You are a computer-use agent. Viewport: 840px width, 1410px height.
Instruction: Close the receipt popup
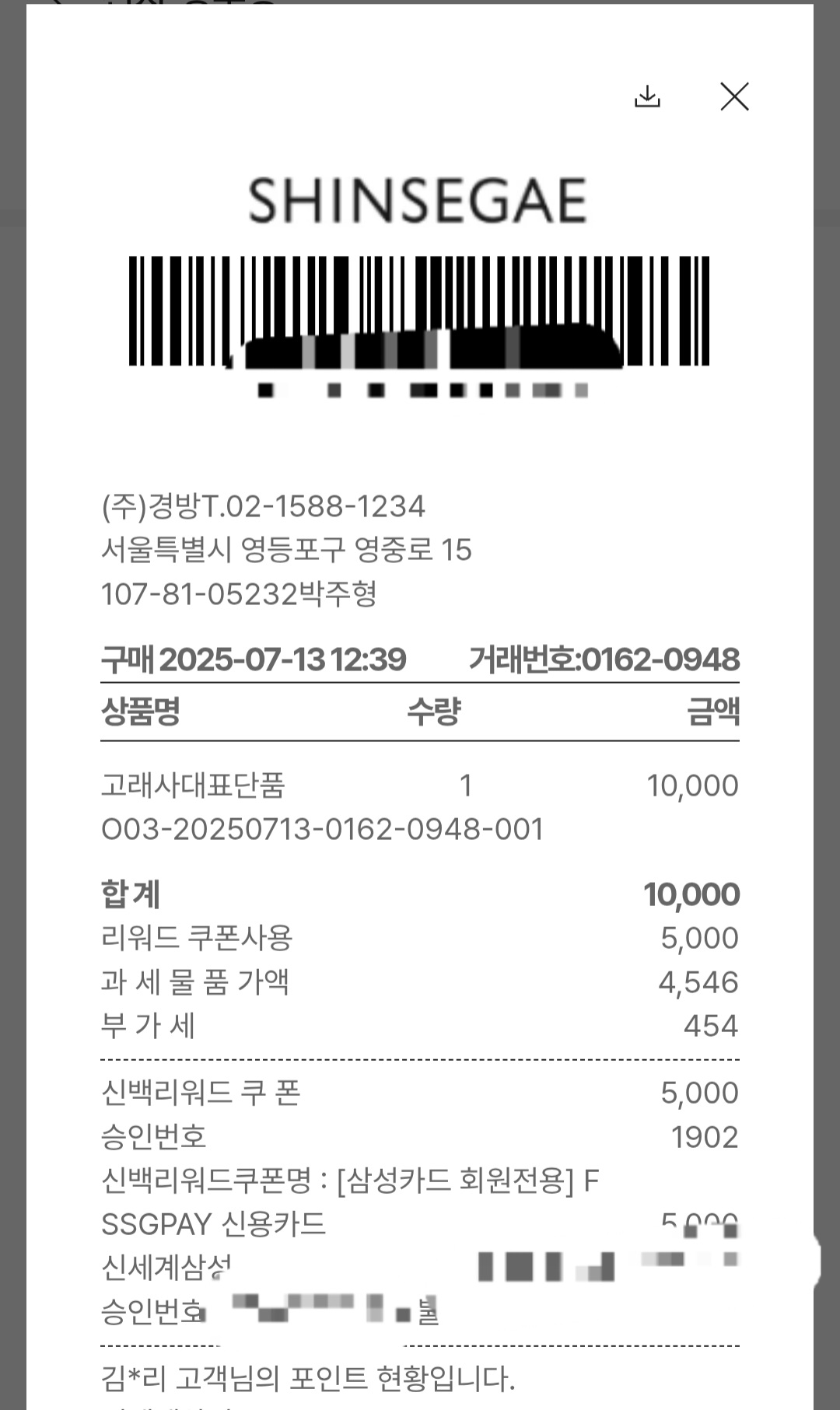pyautogui.click(x=734, y=97)
